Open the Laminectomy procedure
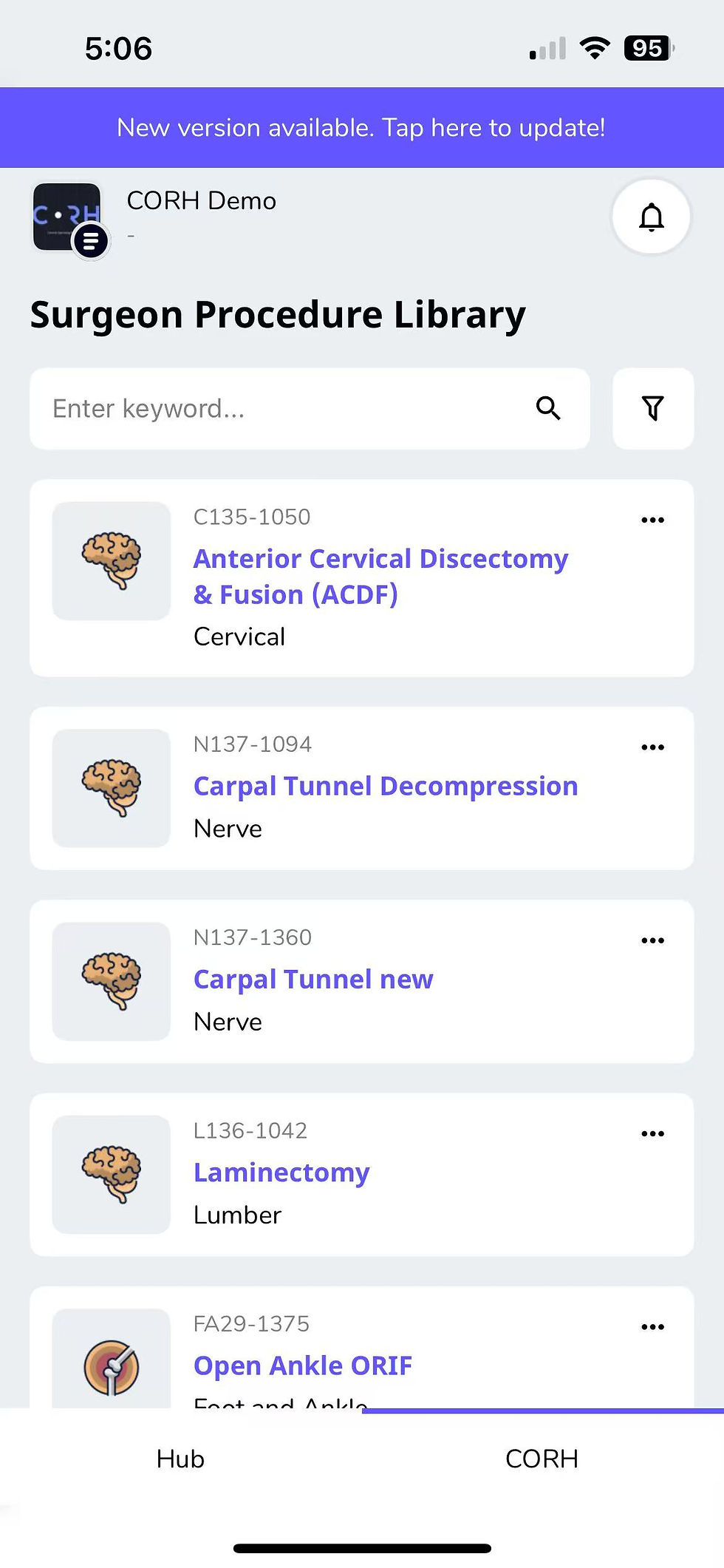 click(281, 1172)
